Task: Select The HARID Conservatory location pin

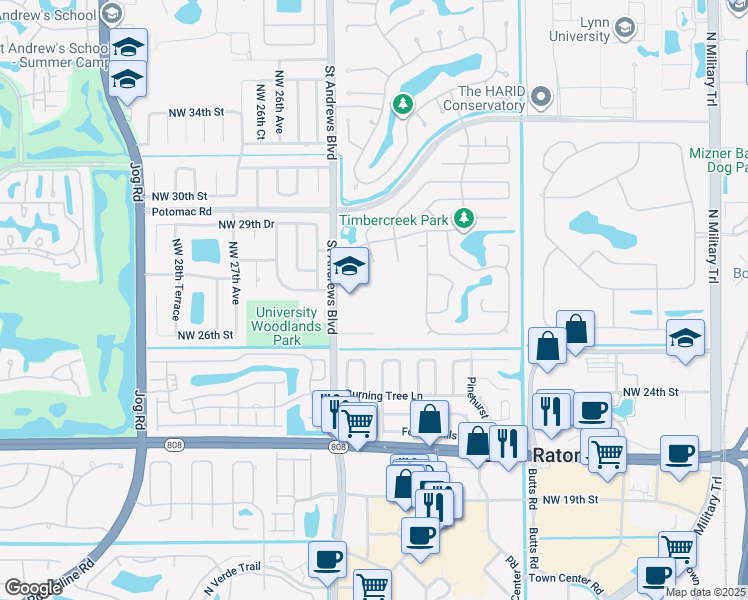Action: pos(541,97)
